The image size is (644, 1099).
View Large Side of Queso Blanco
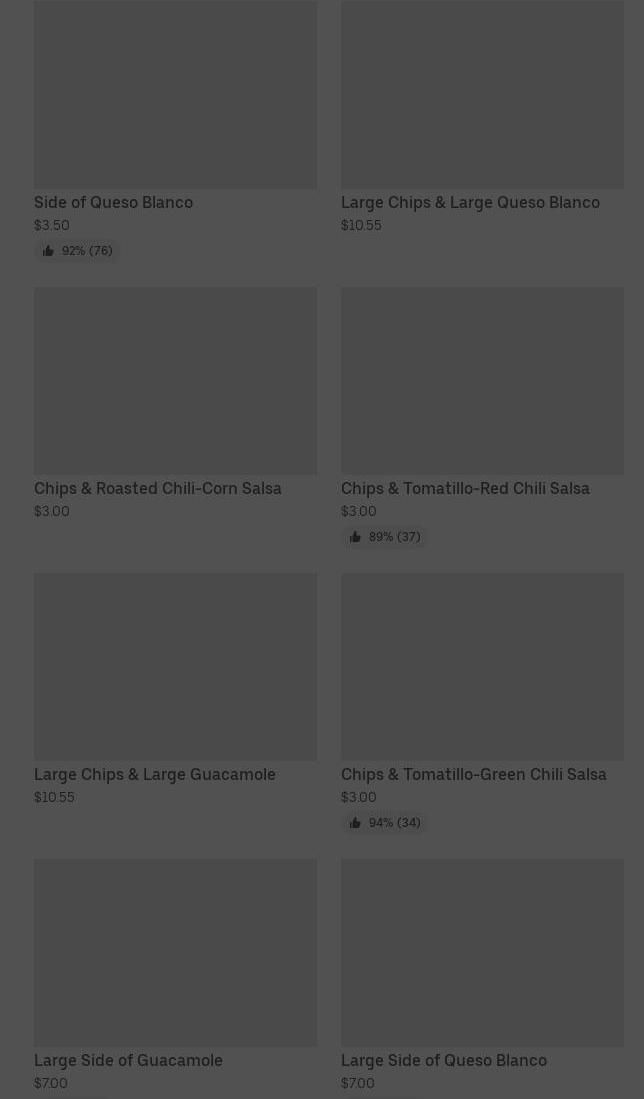point(482,978)
